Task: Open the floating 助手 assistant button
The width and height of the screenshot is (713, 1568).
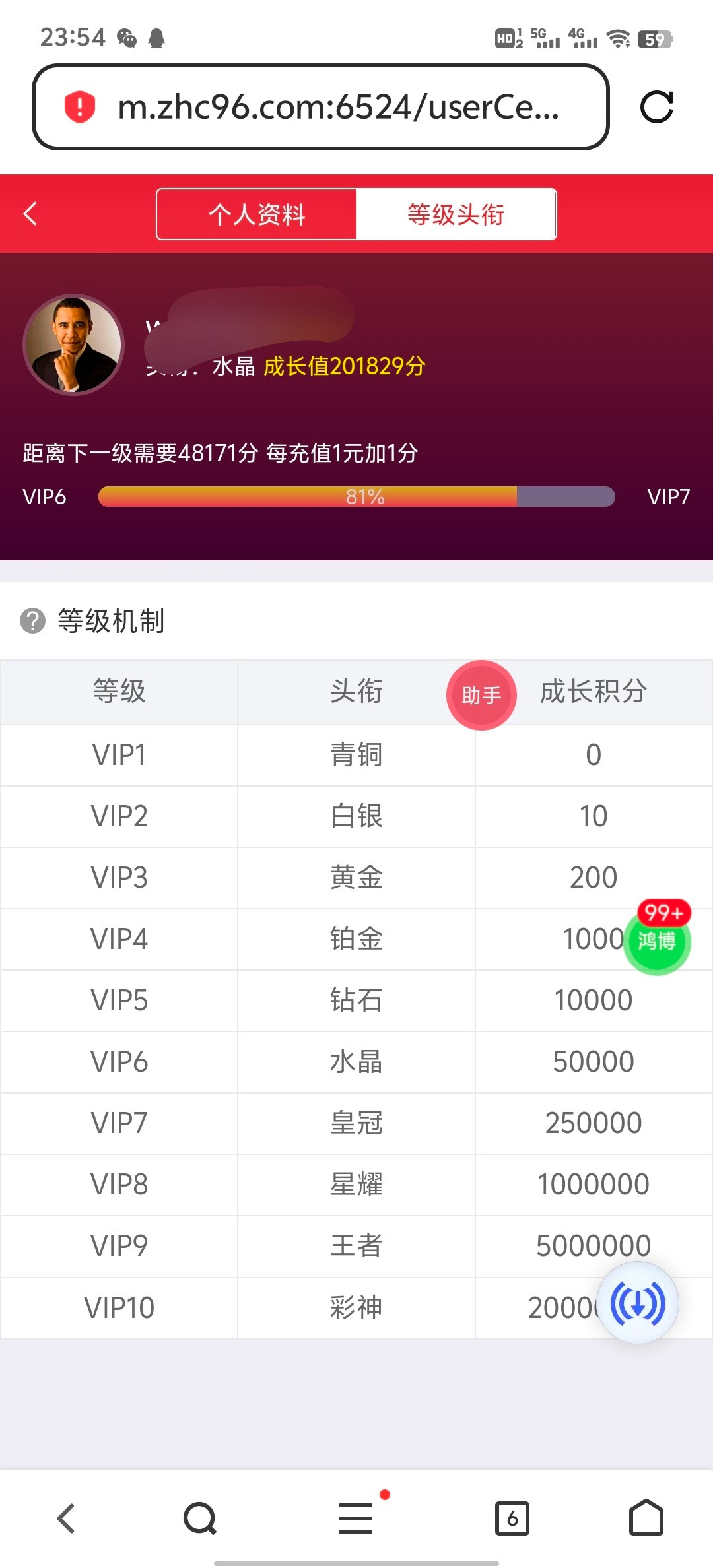Action: [x=481, y=695]
